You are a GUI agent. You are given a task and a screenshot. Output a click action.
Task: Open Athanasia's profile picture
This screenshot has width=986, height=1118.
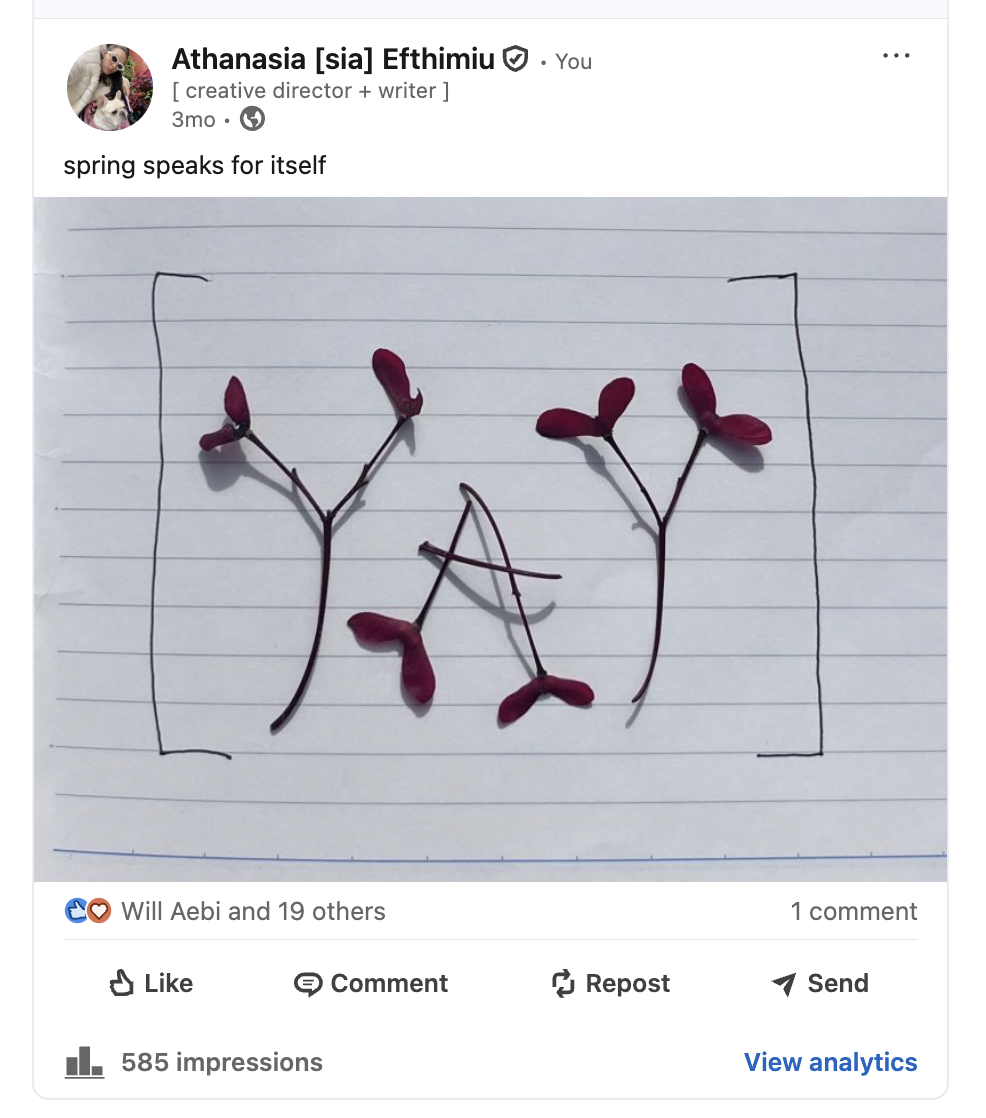tap(110, 87)
